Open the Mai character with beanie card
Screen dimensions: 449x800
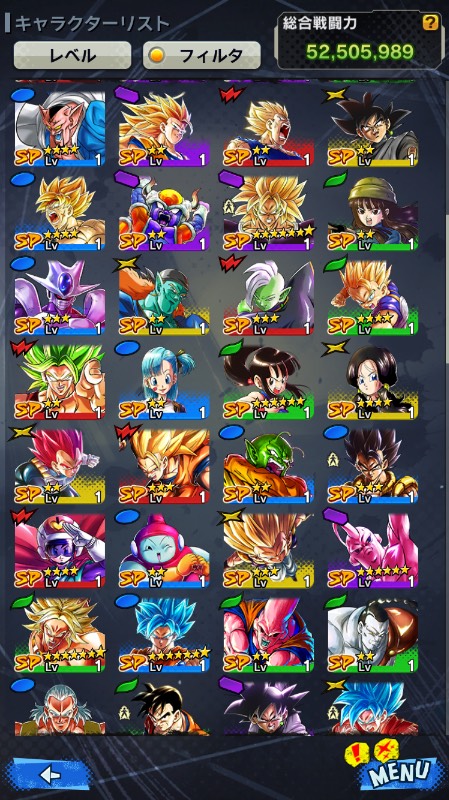(x=372, y=213)
